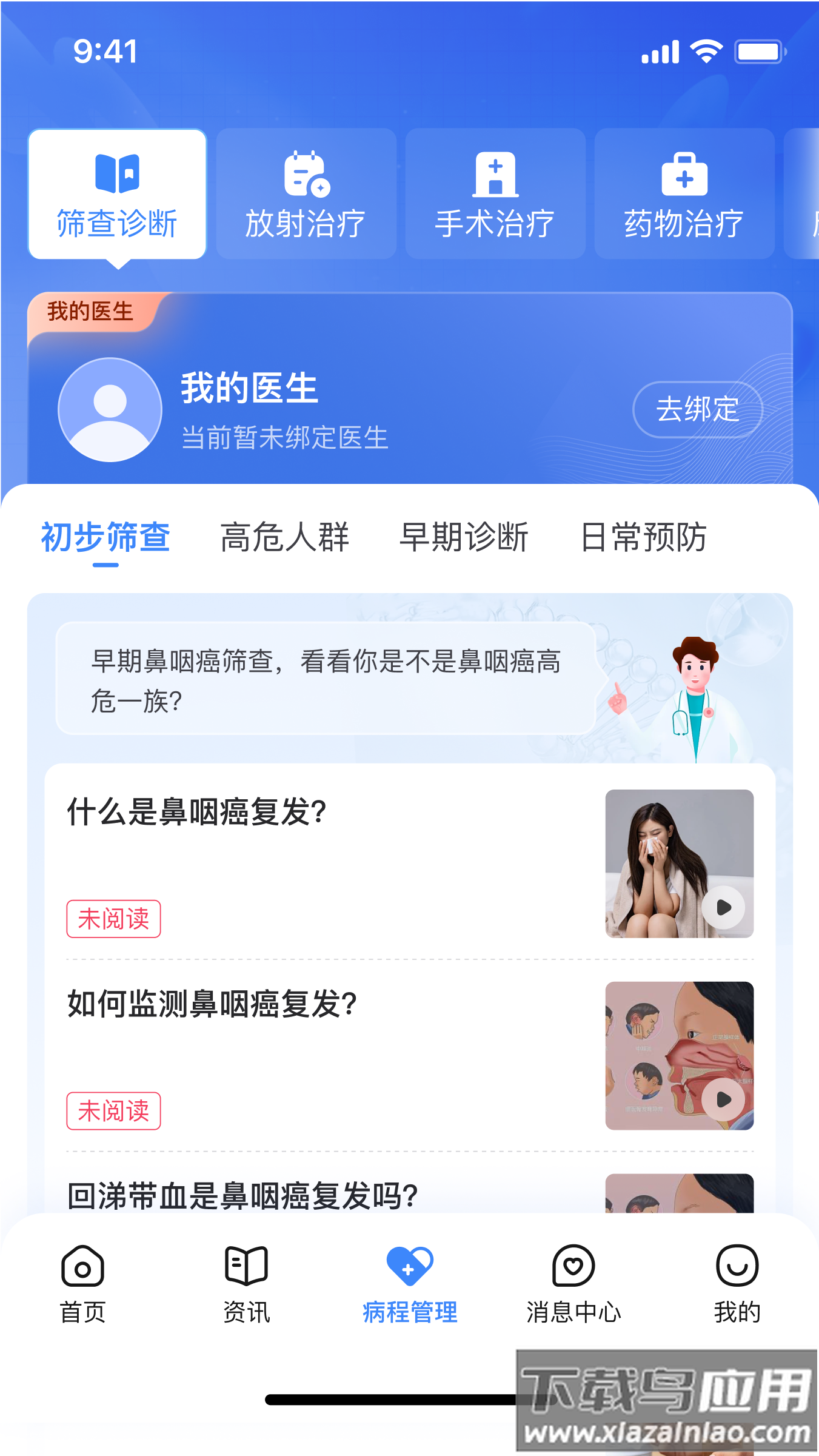Tap the doctor avatar placeholder circle
Screen dimensions: 819x1456
109,409
